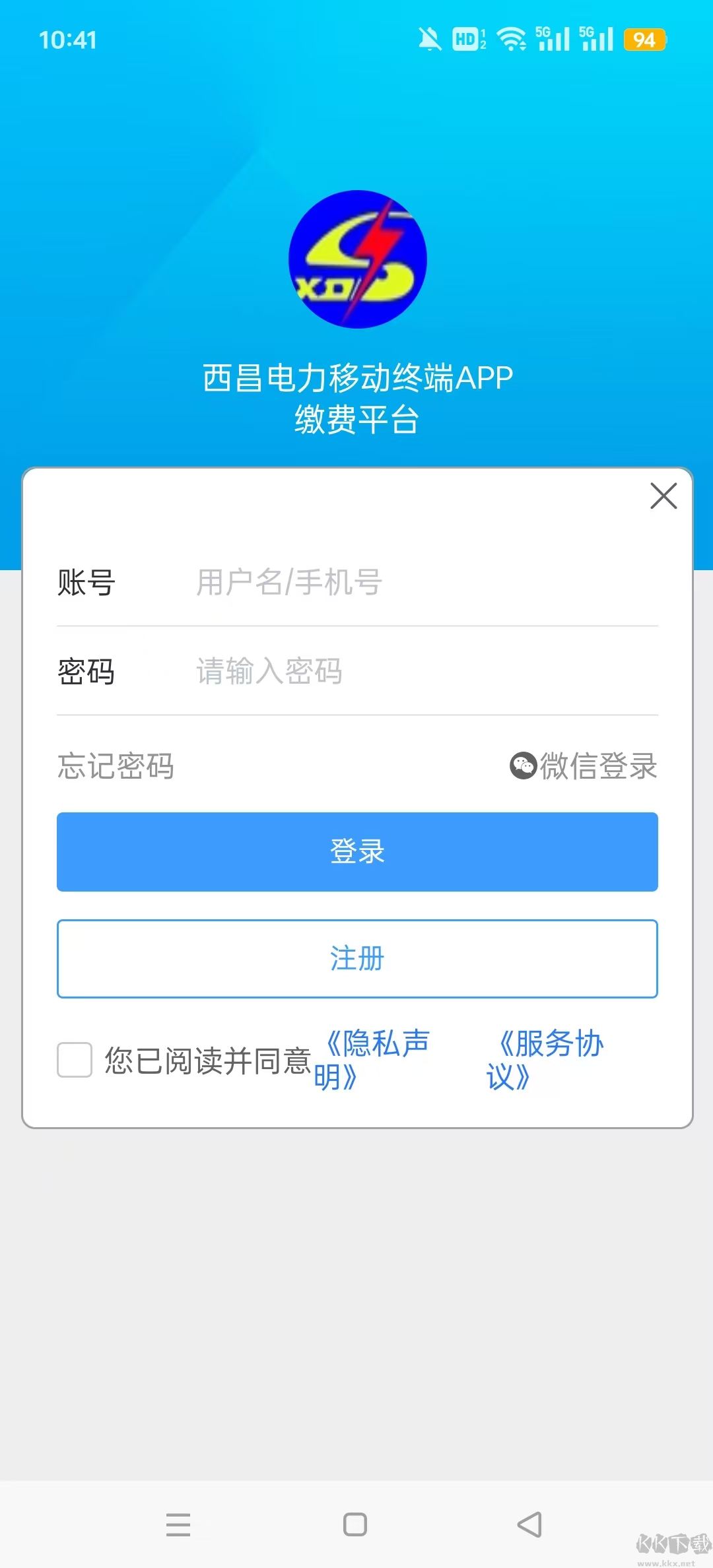Click the 西昌电力 app logo
Viewport: 713px width, 1568px height.
tap(356, 261)
